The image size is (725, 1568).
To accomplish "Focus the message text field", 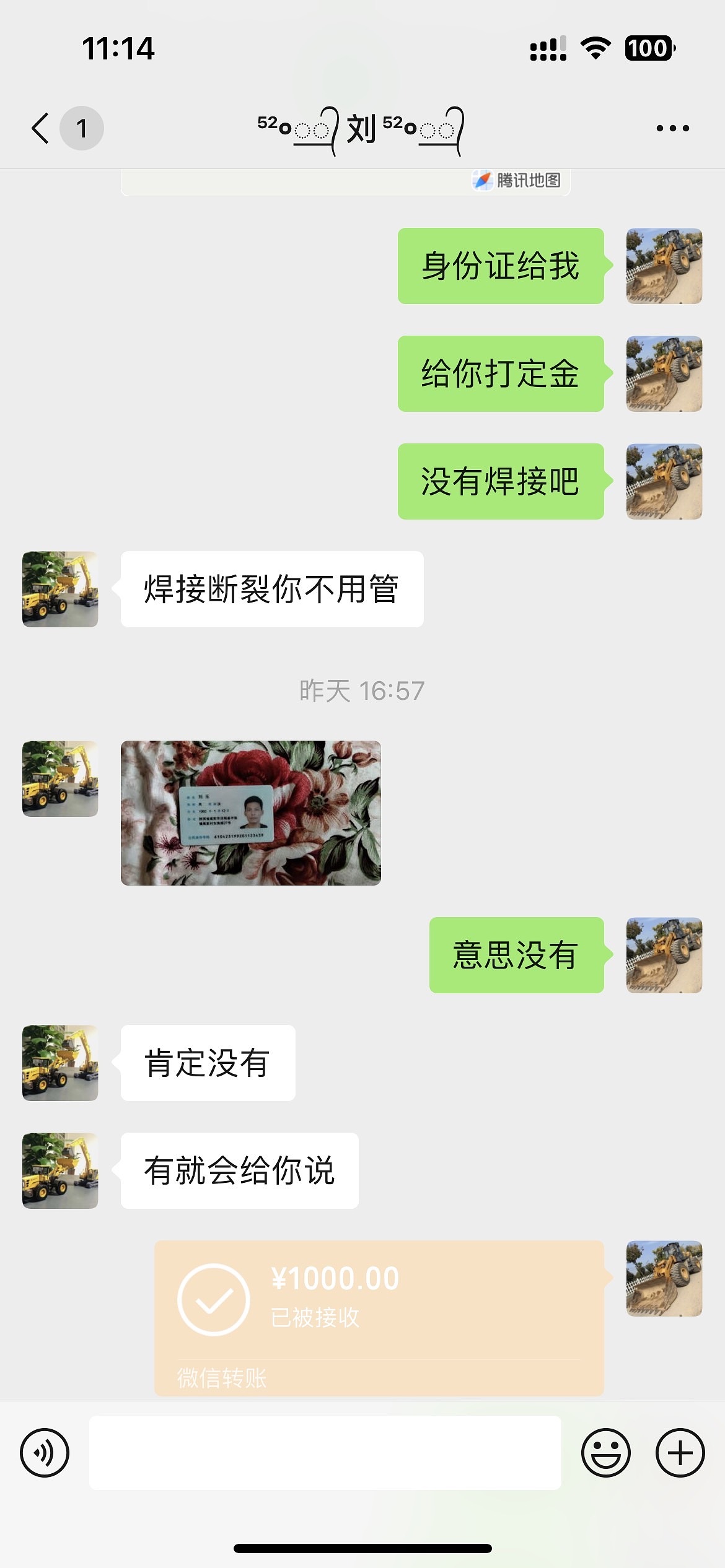I will click(x=325, y=1453).
